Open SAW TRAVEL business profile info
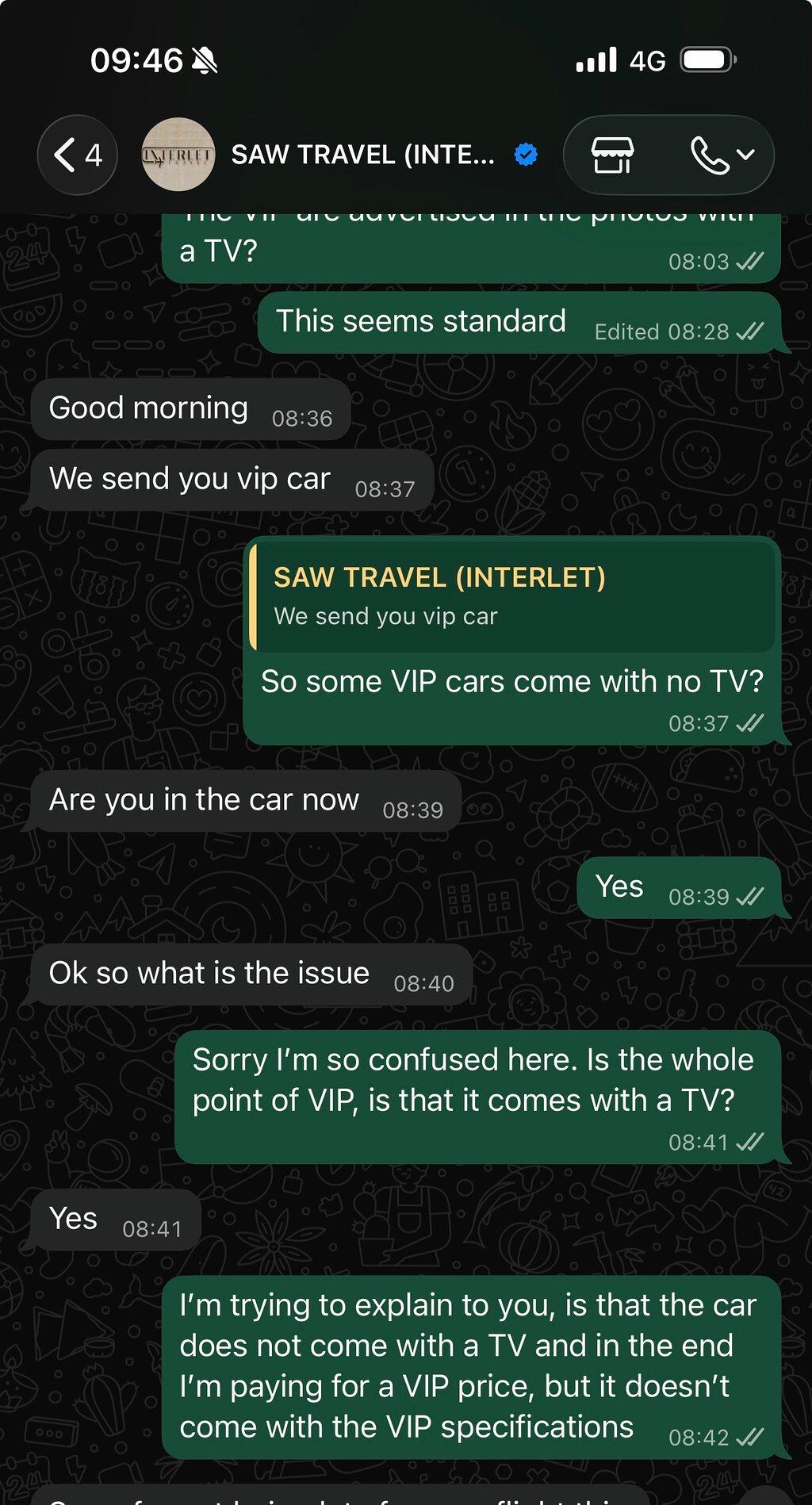This screenshot has width=812, height=1505. [x=362, y=155]
